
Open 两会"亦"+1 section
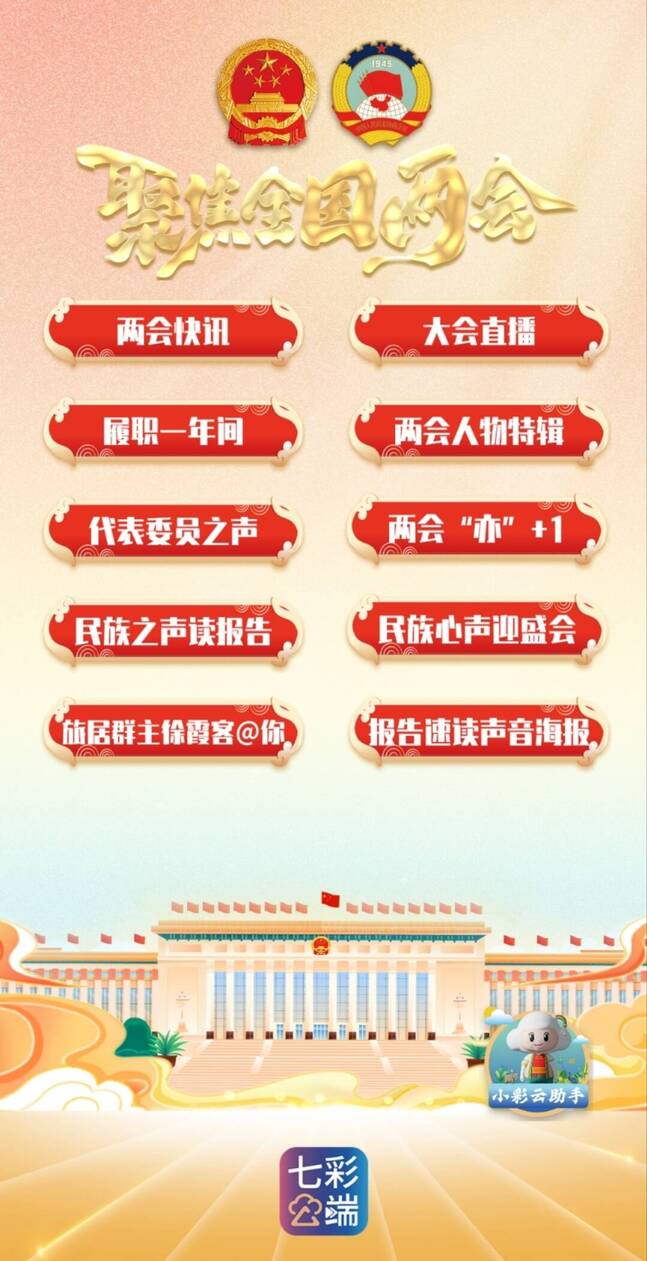coord(478,531)
